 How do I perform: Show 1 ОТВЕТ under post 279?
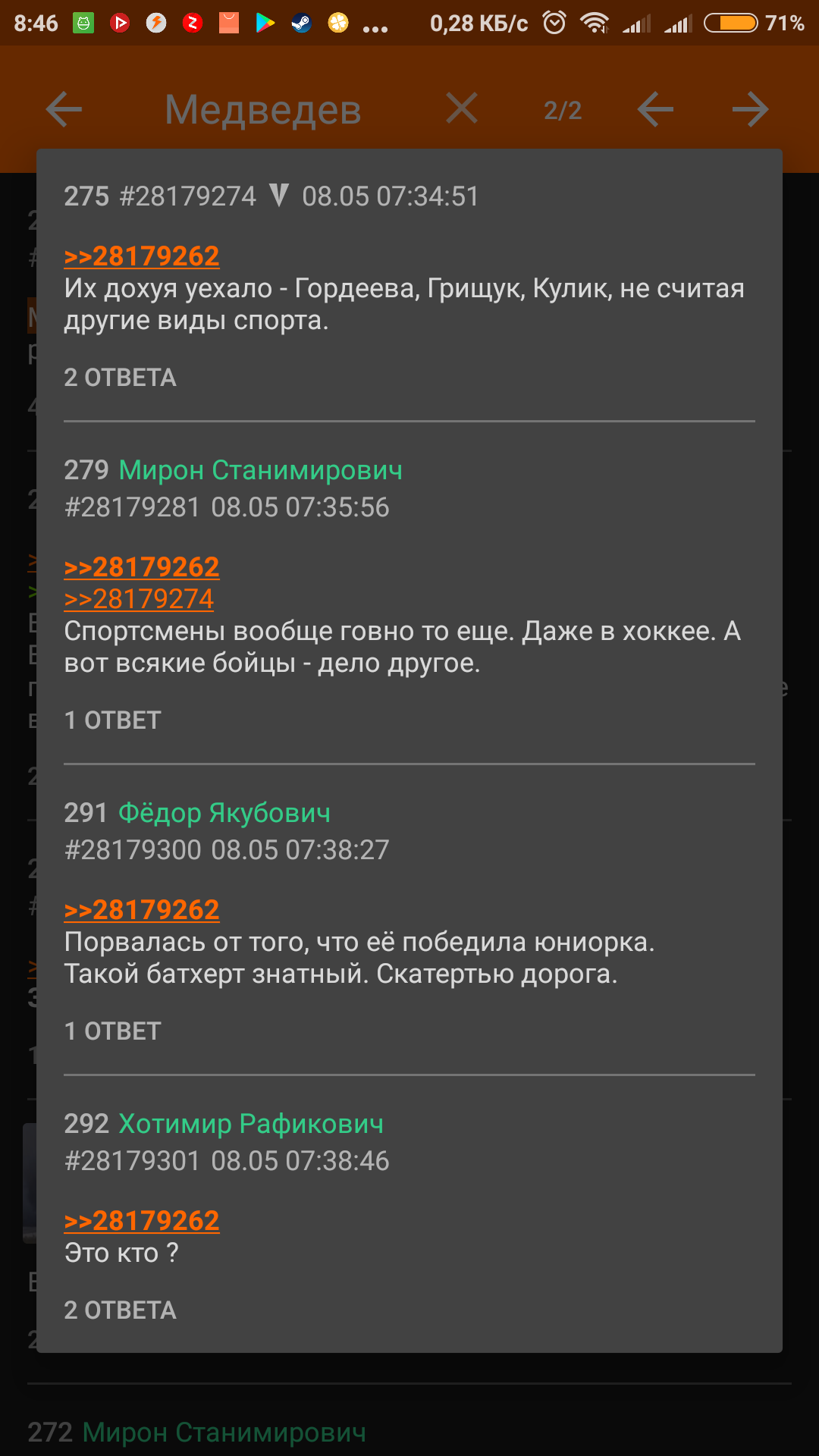tap(112, 720)
